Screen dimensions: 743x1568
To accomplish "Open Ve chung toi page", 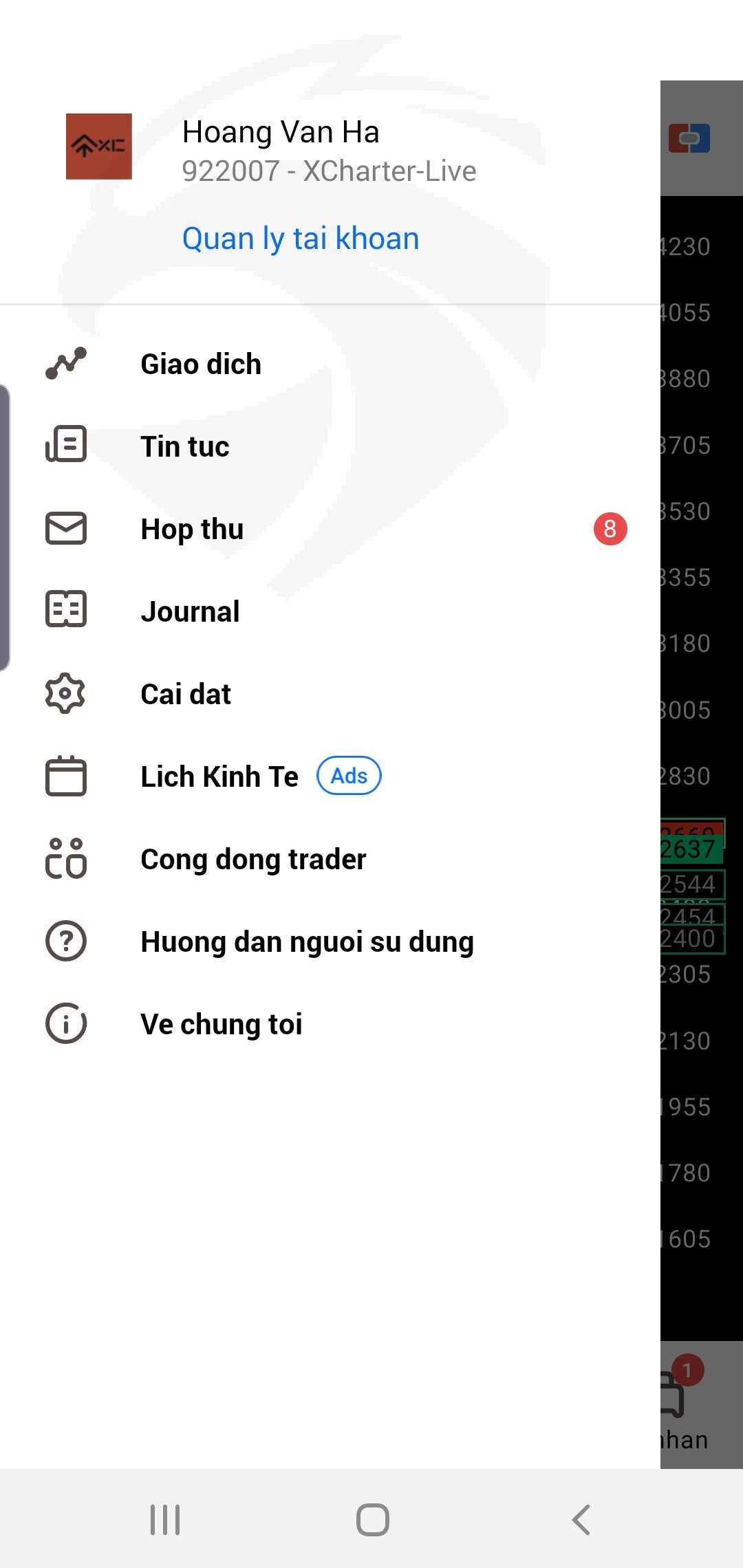I will pos(330,1024).
